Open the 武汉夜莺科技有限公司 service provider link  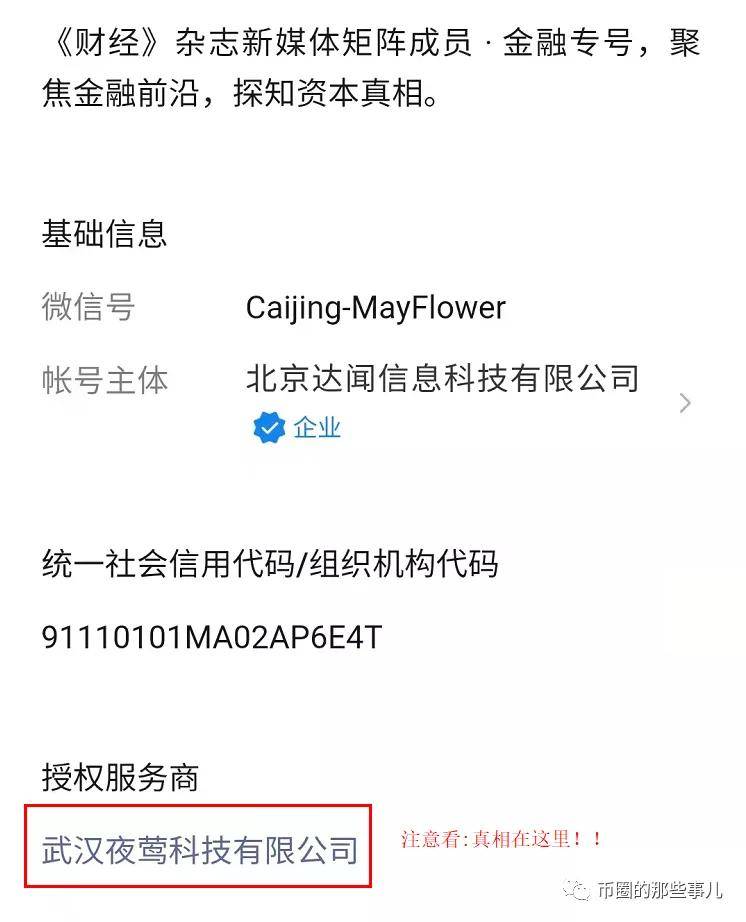199,850
